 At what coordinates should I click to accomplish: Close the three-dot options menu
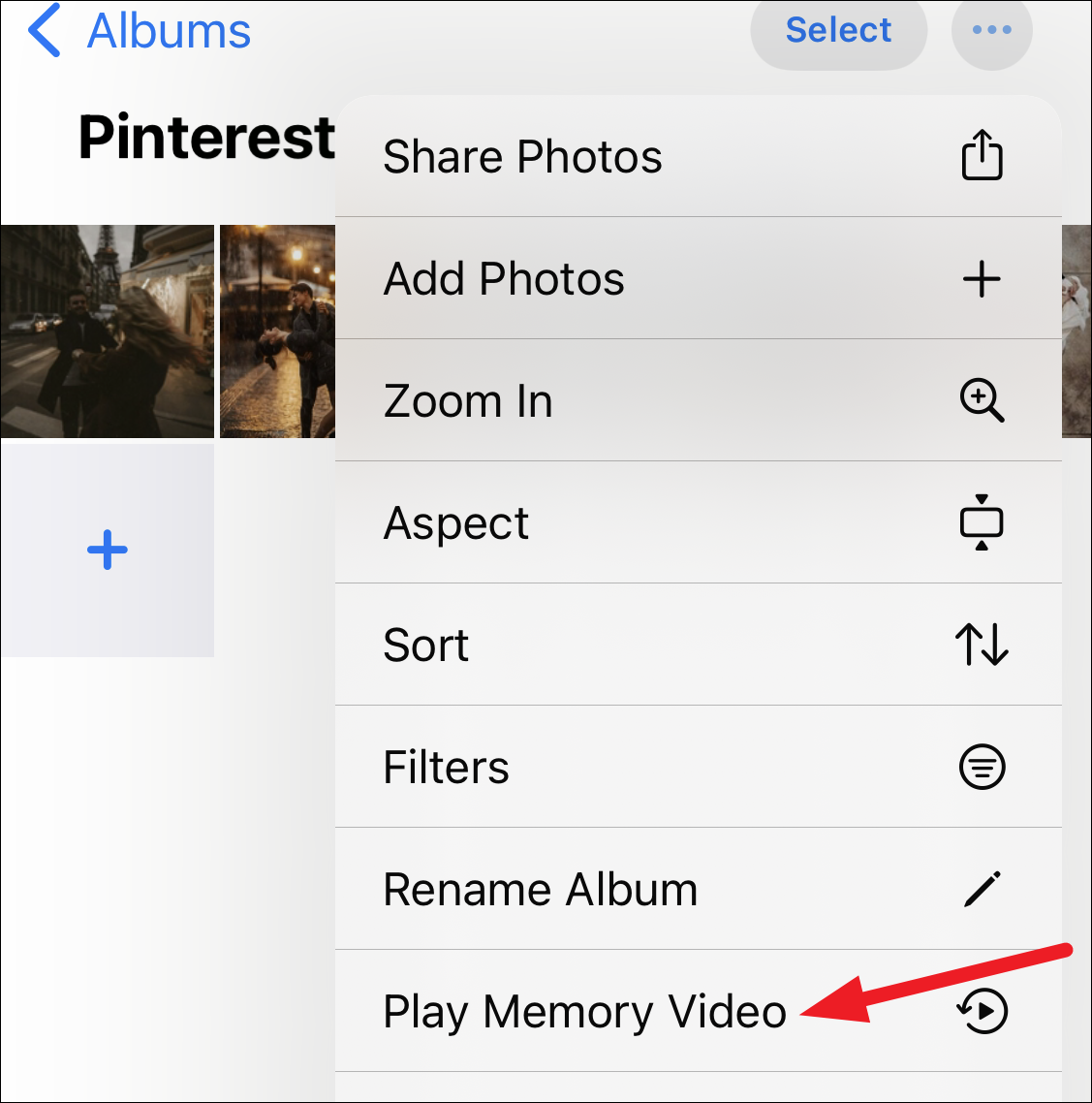[x=991, y=30]
